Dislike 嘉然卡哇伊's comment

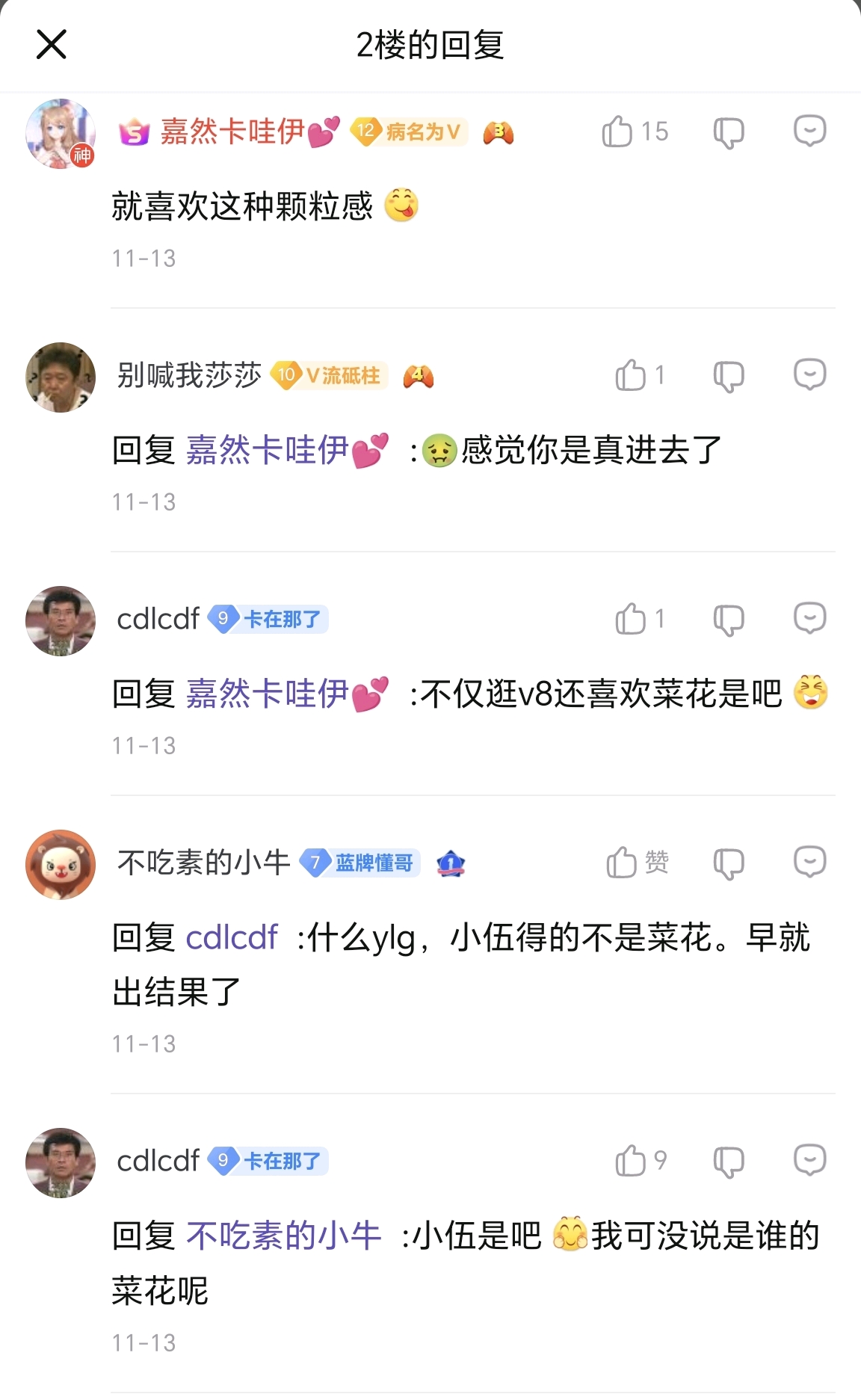click(x=729, y=133)
